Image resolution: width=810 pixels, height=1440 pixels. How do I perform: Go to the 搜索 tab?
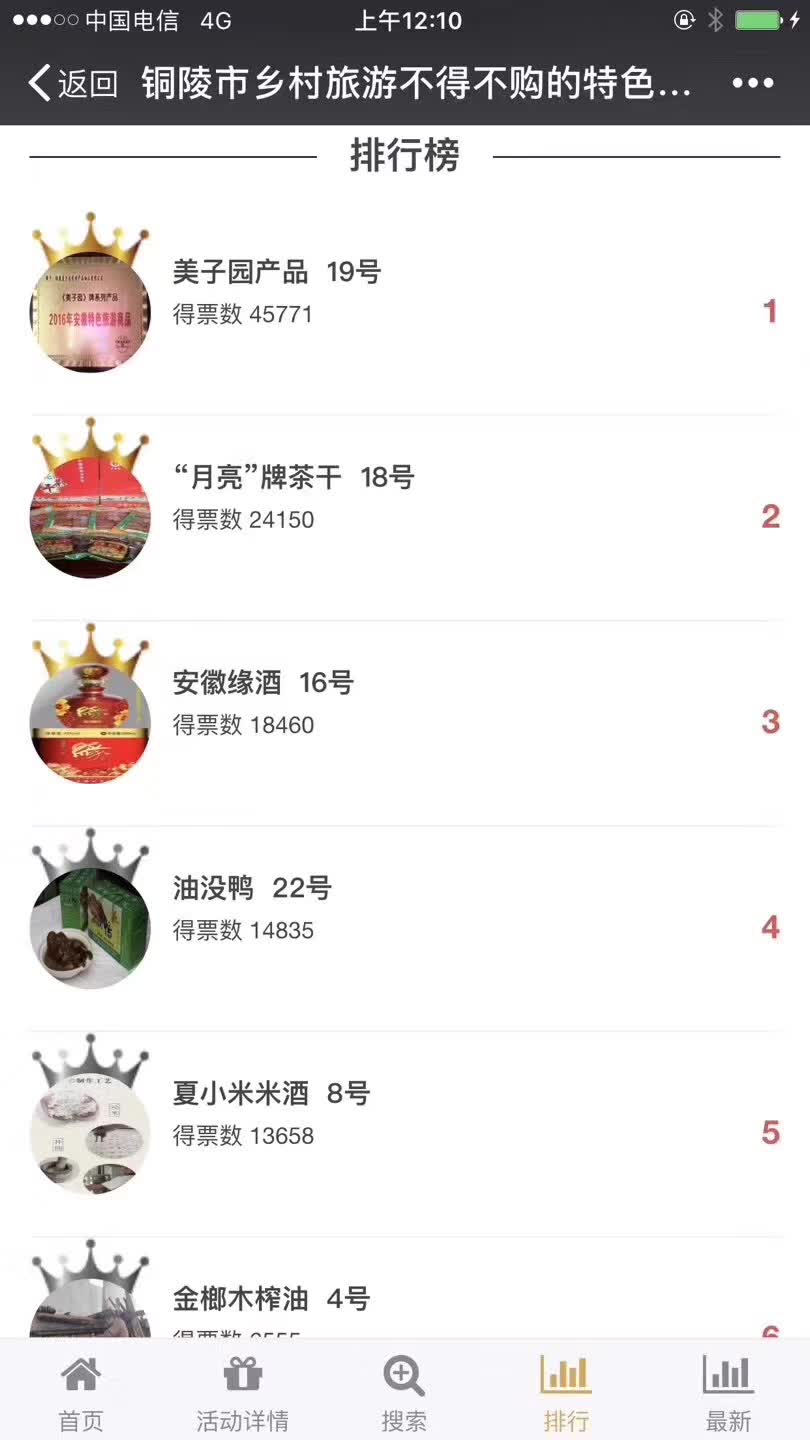point(404,1393)
